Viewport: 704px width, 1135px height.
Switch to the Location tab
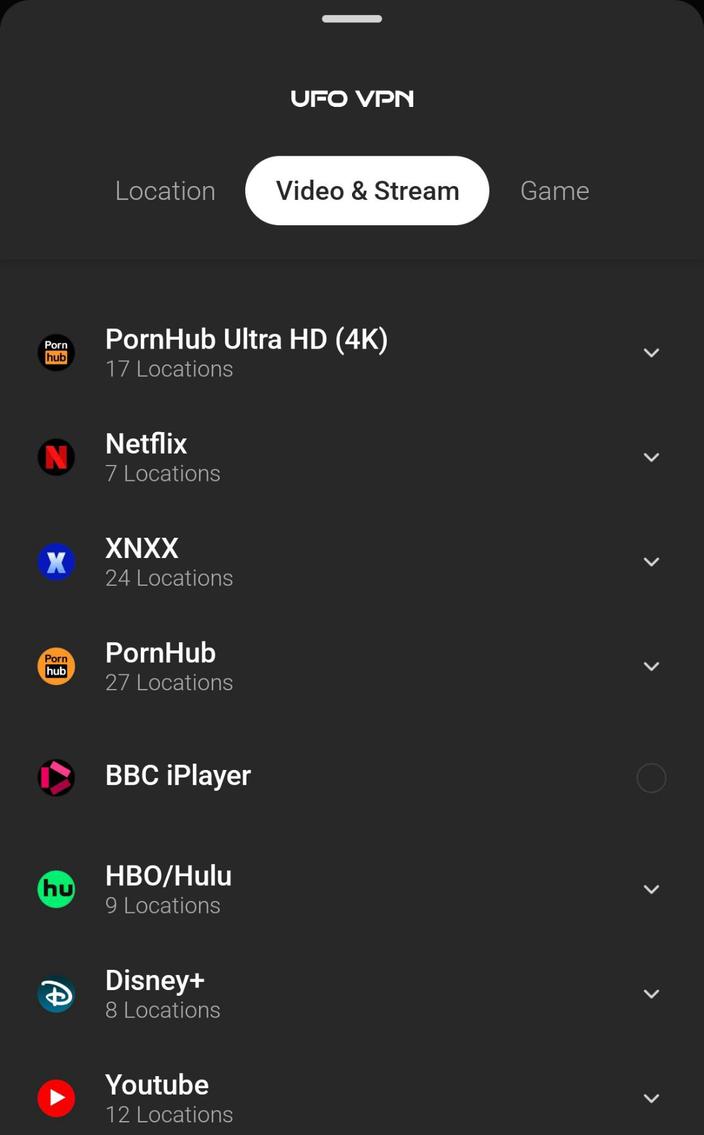coord(165,191)
